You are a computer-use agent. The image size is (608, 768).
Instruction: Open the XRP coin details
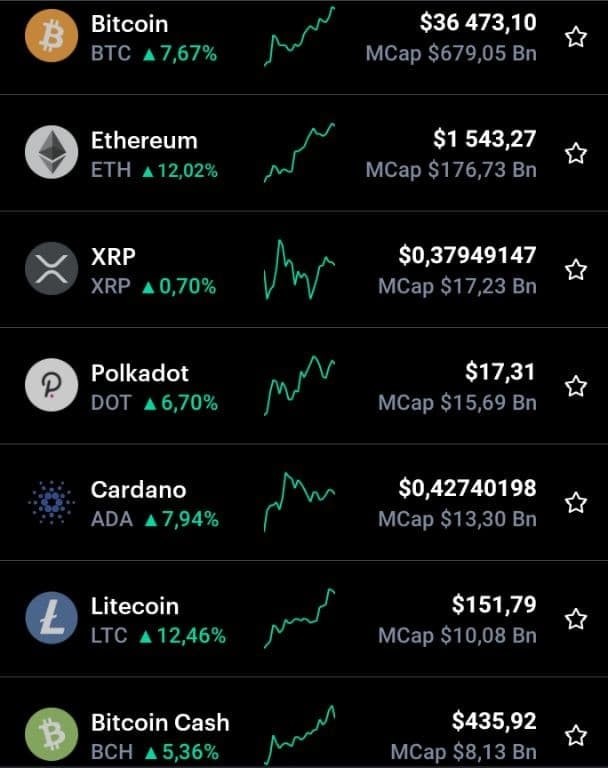click(304, 269)
